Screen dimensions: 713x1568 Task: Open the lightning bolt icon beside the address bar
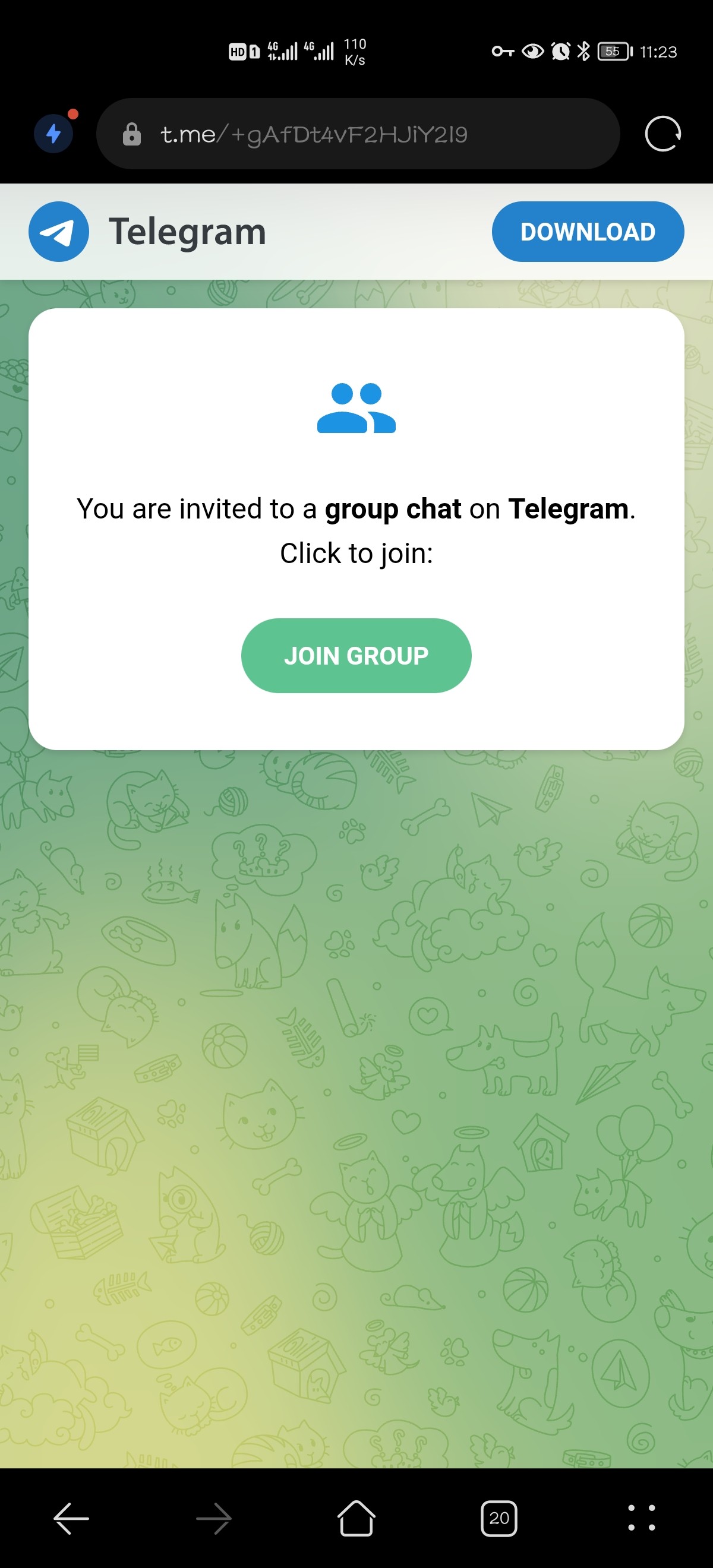pos(53,134)
